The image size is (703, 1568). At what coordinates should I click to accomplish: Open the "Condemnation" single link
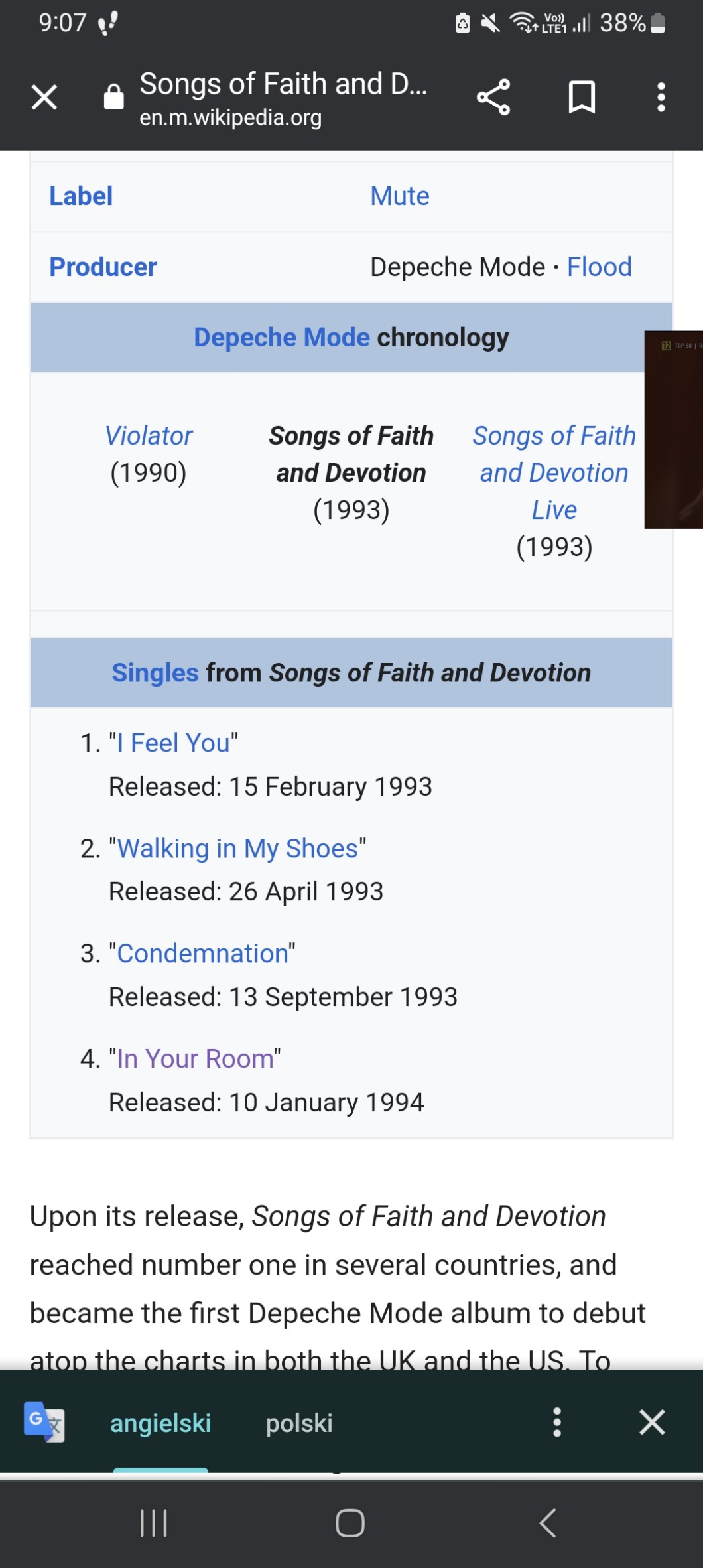pyautogui.click(x=202, y=954)
